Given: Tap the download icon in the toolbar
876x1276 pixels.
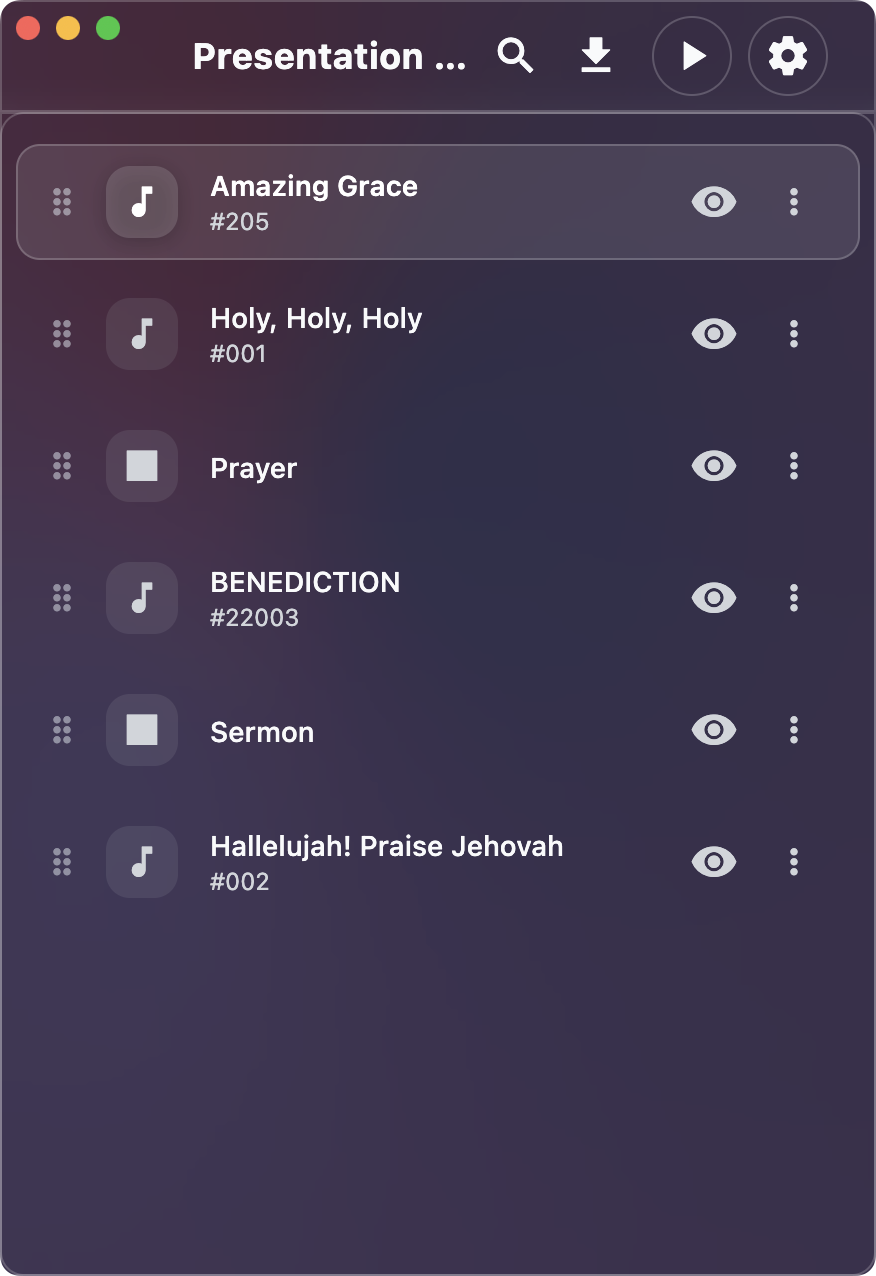Looking at the screenshot, I should click(596, 56).
